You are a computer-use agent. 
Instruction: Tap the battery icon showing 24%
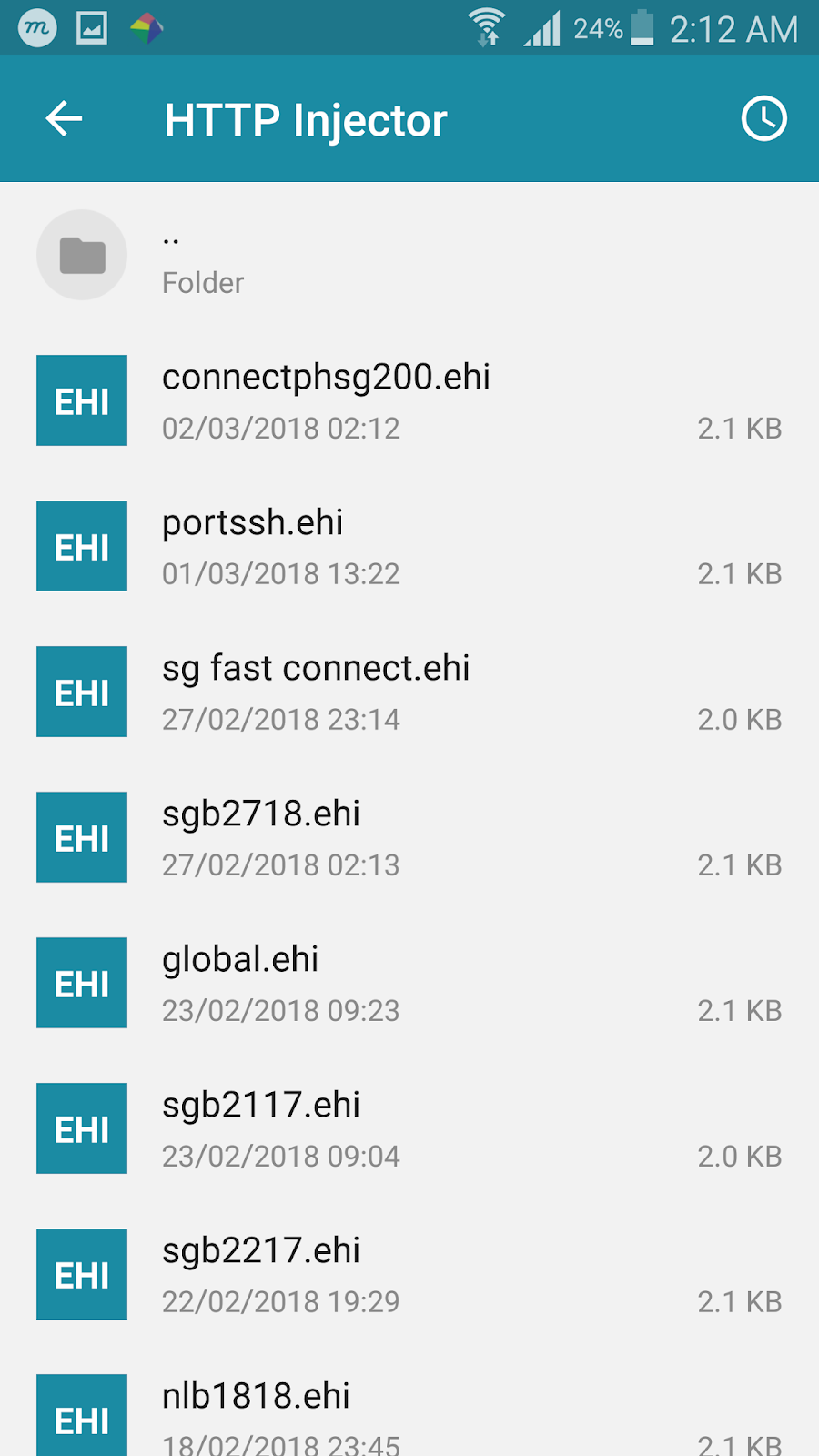tap(642, 28)
